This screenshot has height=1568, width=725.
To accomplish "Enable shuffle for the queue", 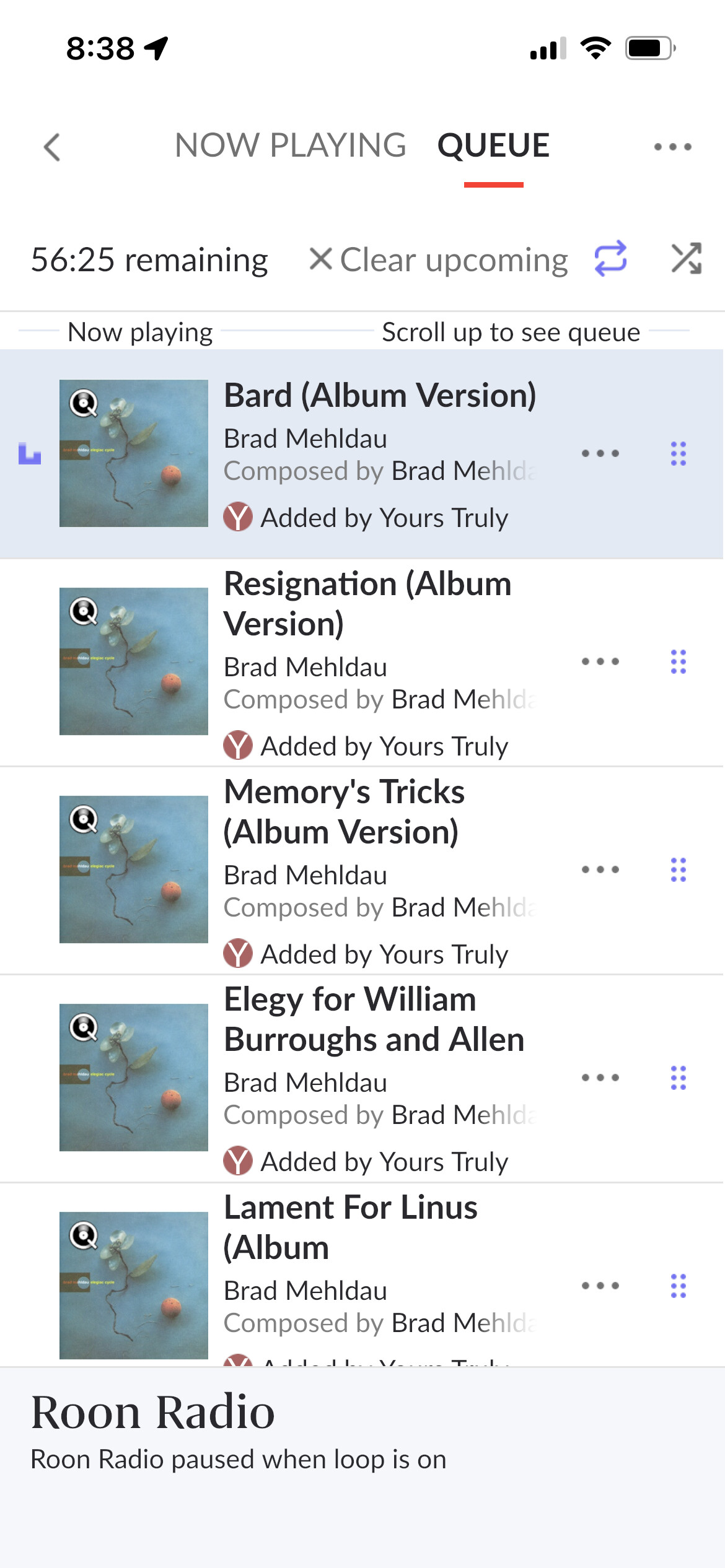I will point(687,259).
